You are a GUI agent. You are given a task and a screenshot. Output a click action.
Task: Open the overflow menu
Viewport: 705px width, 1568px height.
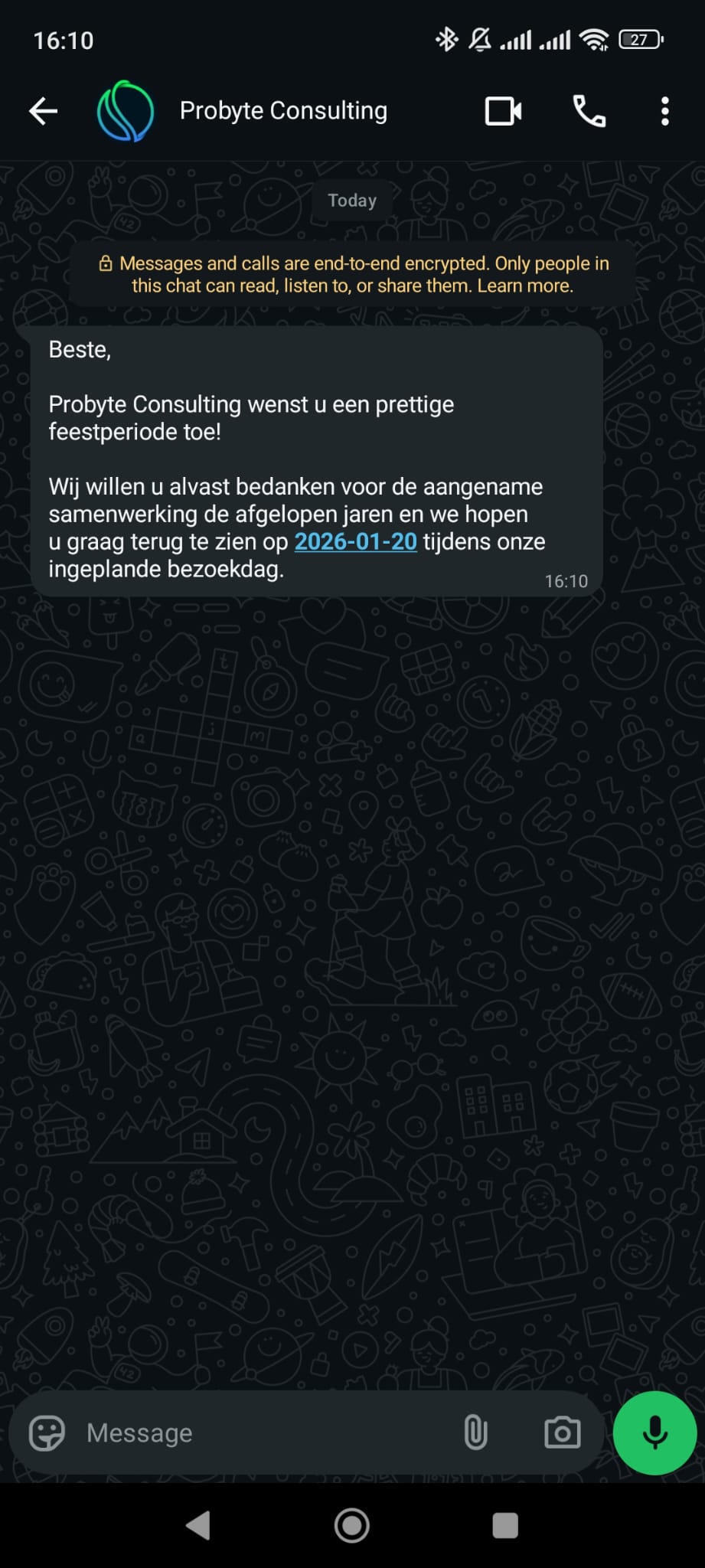tap(664, 111)
